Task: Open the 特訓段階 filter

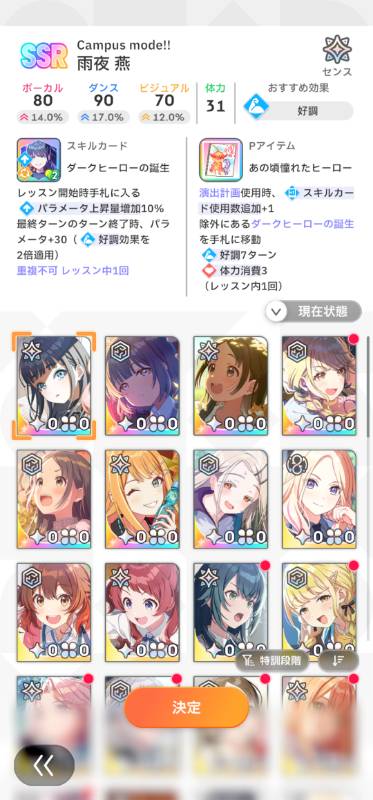Action: [x=272, y=661]
